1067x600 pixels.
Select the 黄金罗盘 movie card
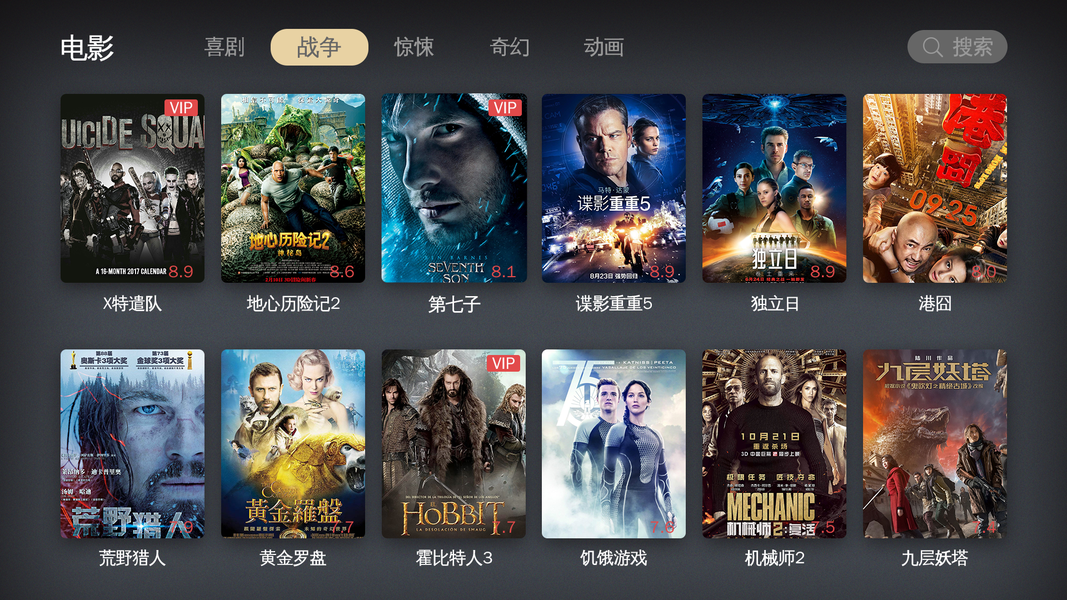tap(293, 444)
